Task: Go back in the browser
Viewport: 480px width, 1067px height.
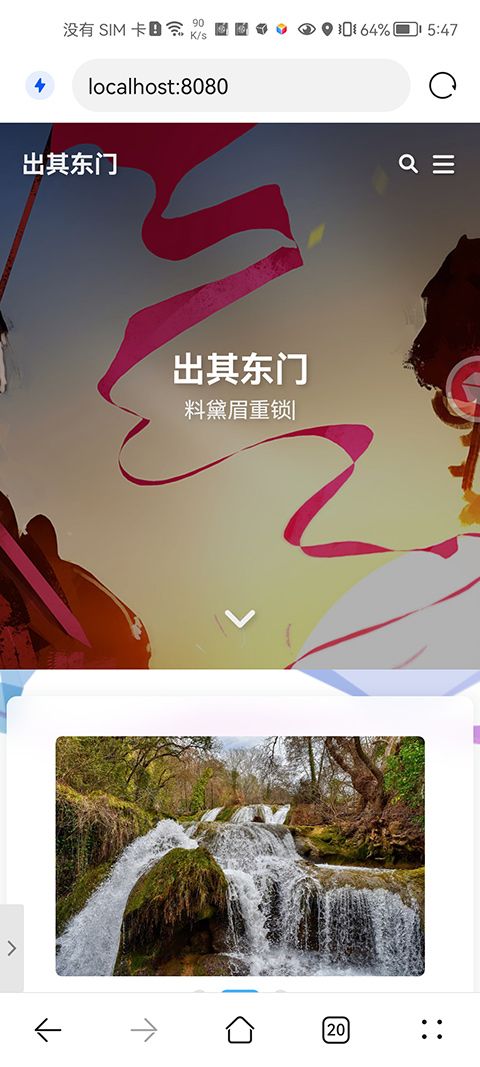Action: [x=48, y=1030]
